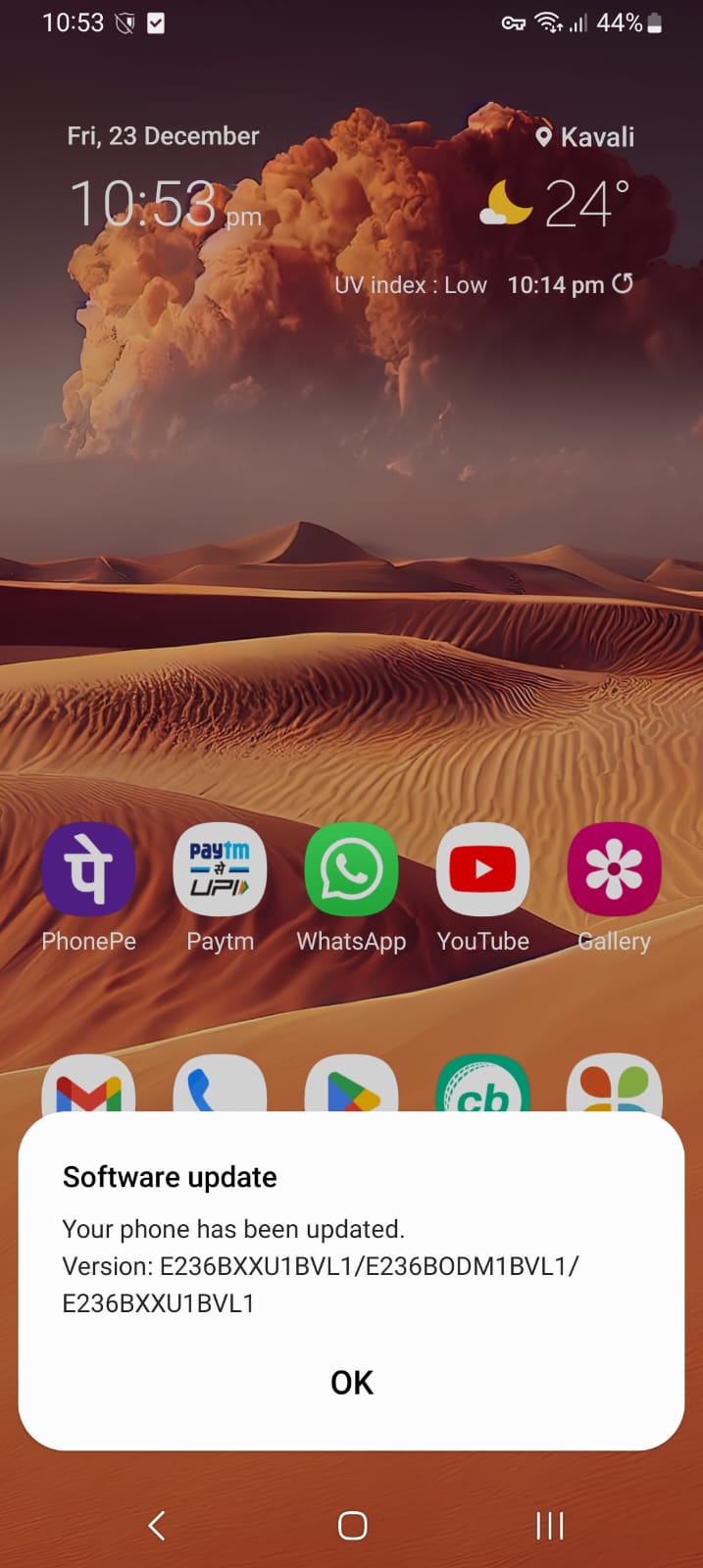Tap the navigation bar back button
This screenshot has width=703, height=1568.
156,1525
